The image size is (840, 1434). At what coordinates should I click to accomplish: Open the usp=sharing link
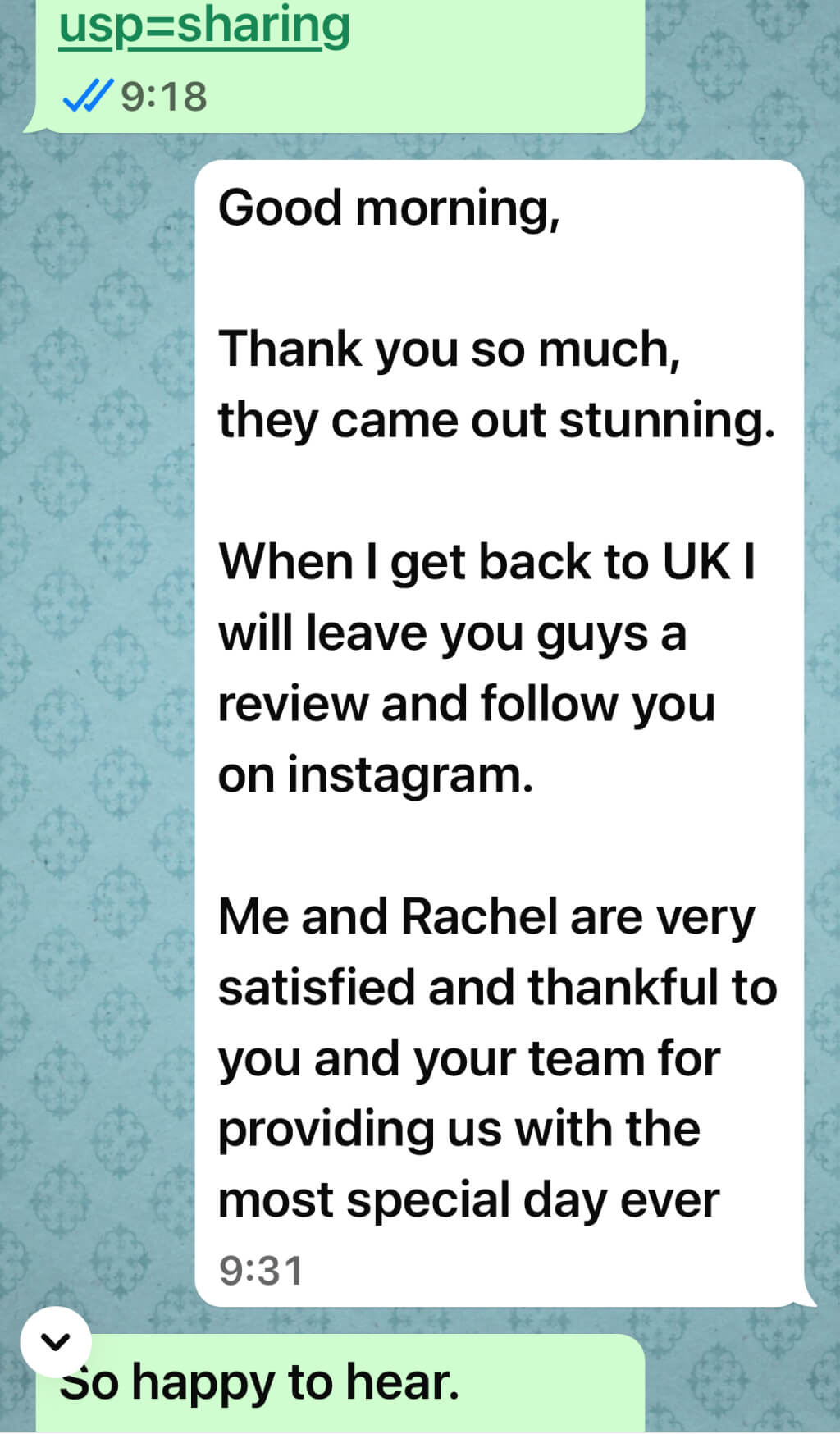pyautogui.click(x=204, y=26)
